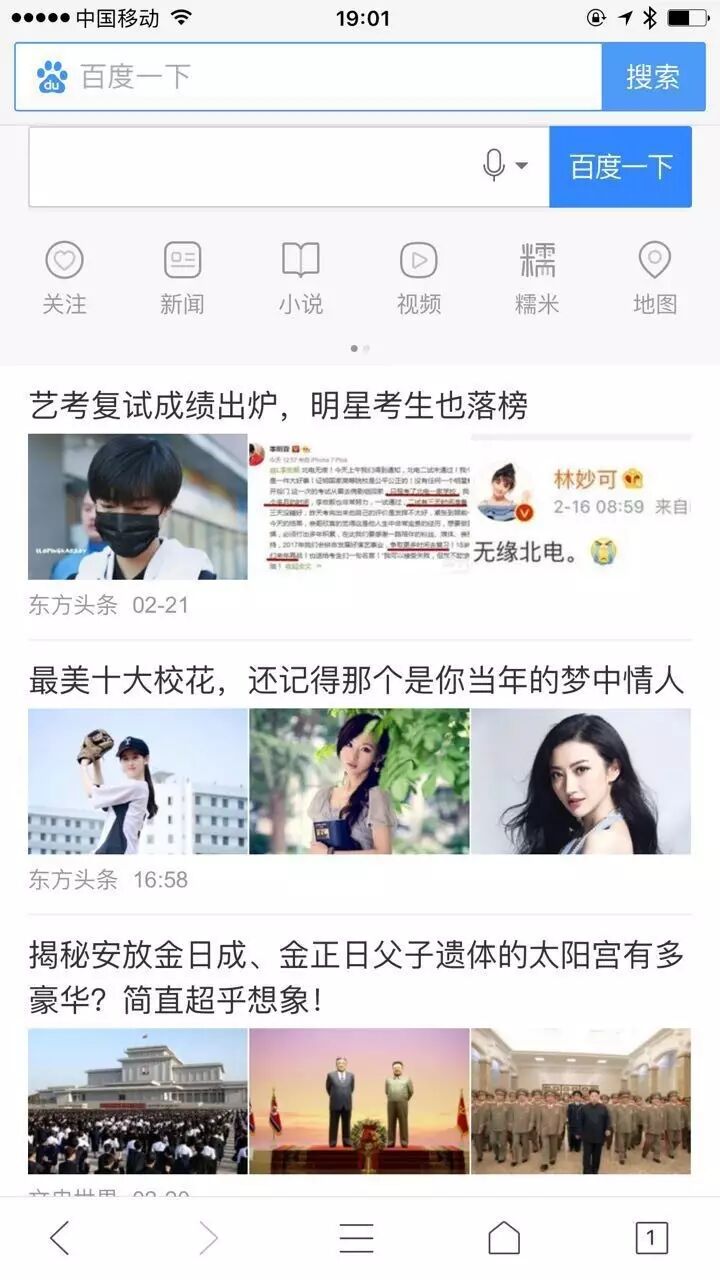Open the browser menu button
This screenshot has width=720, height=1280.
pos(356,1238)
